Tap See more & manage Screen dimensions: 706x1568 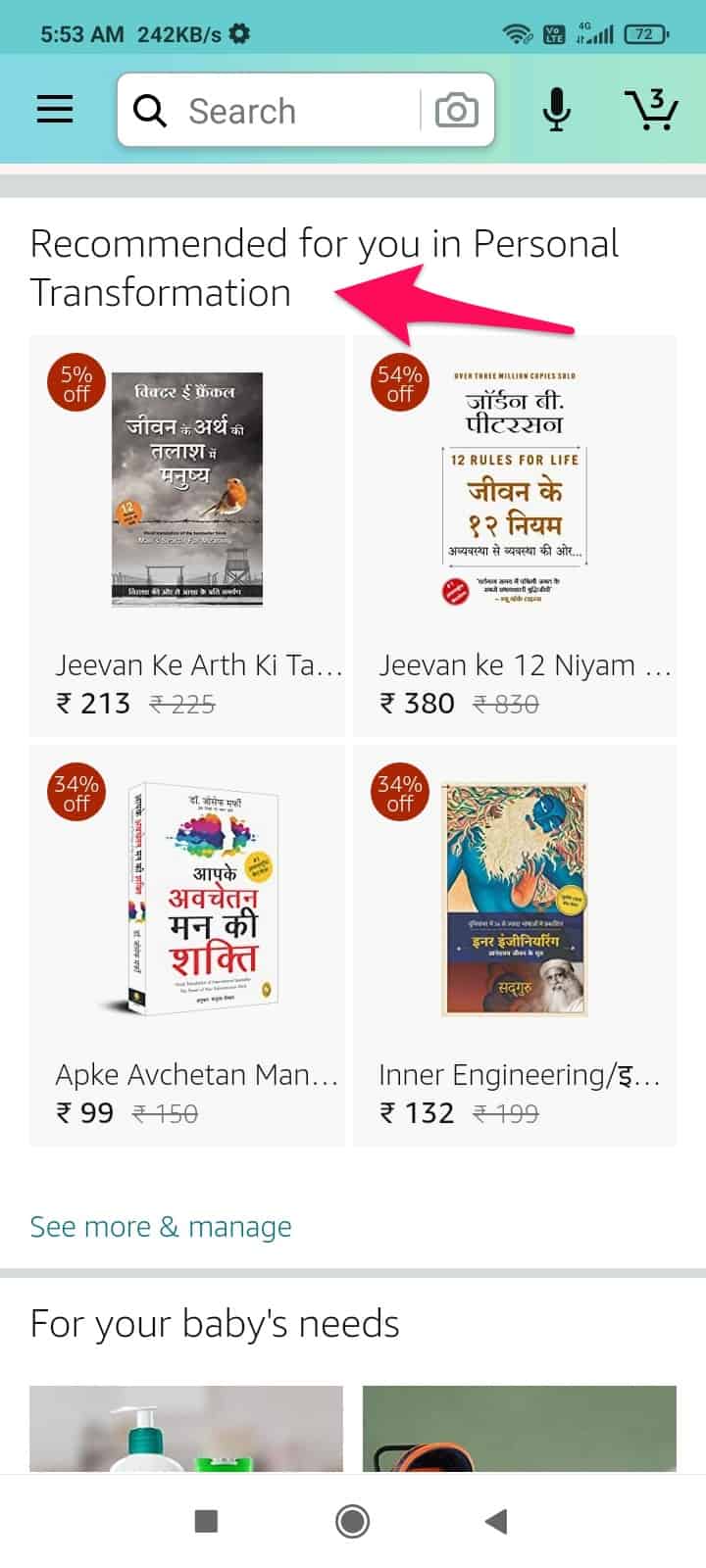161,1227
